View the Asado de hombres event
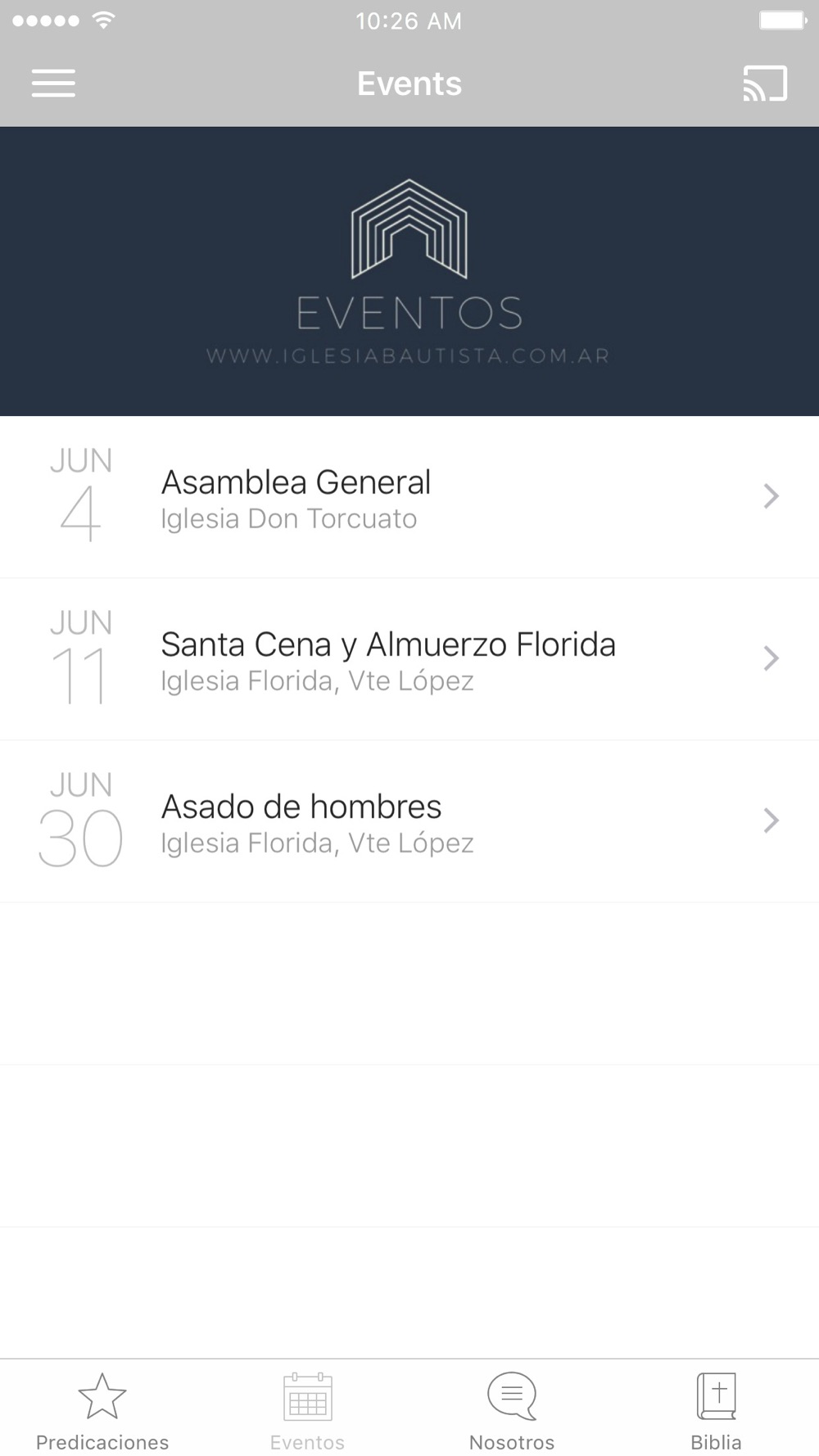The height and width of the screenshot is (1456, 819). (409, 821)
